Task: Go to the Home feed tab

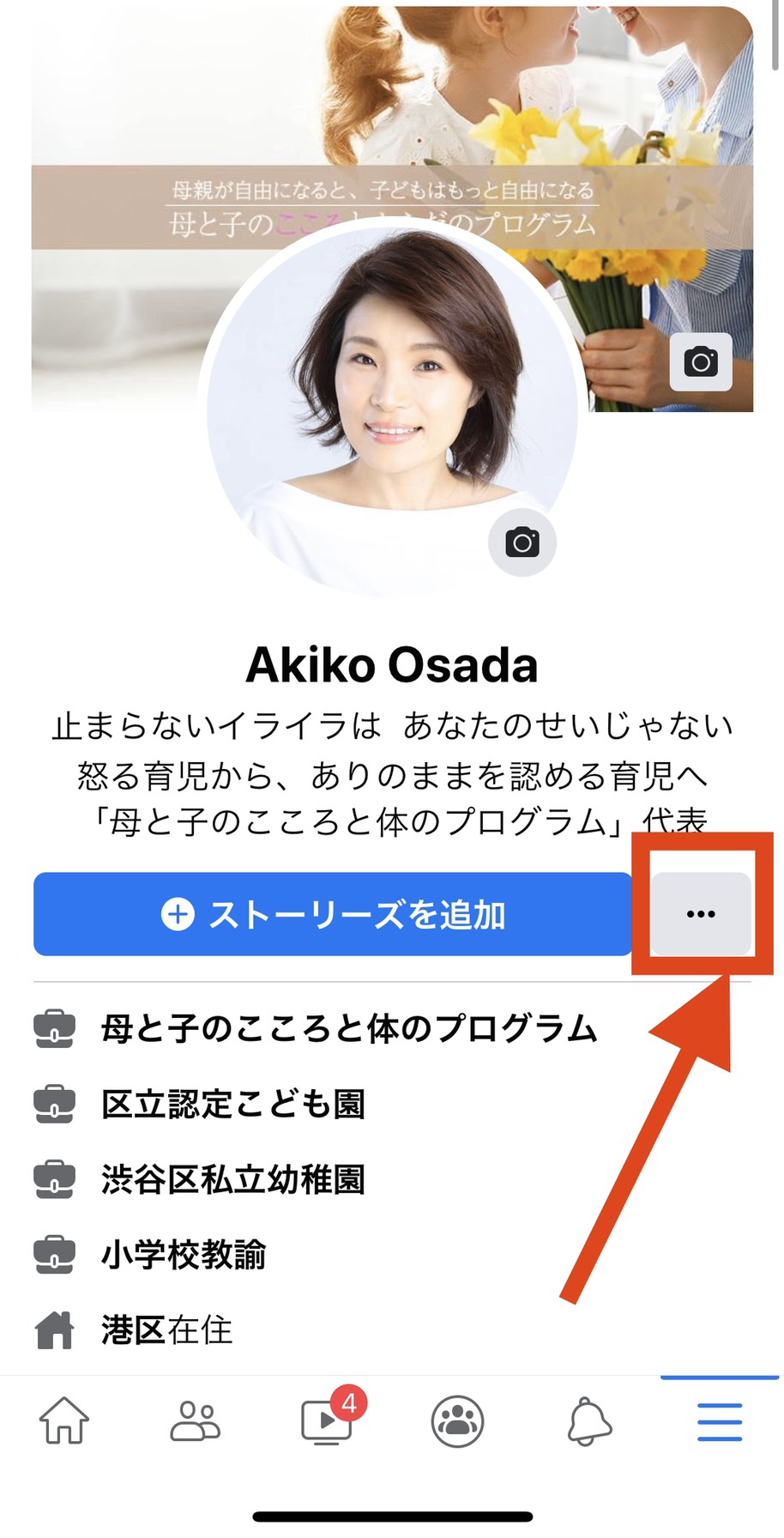Action: coord(64,1422)
